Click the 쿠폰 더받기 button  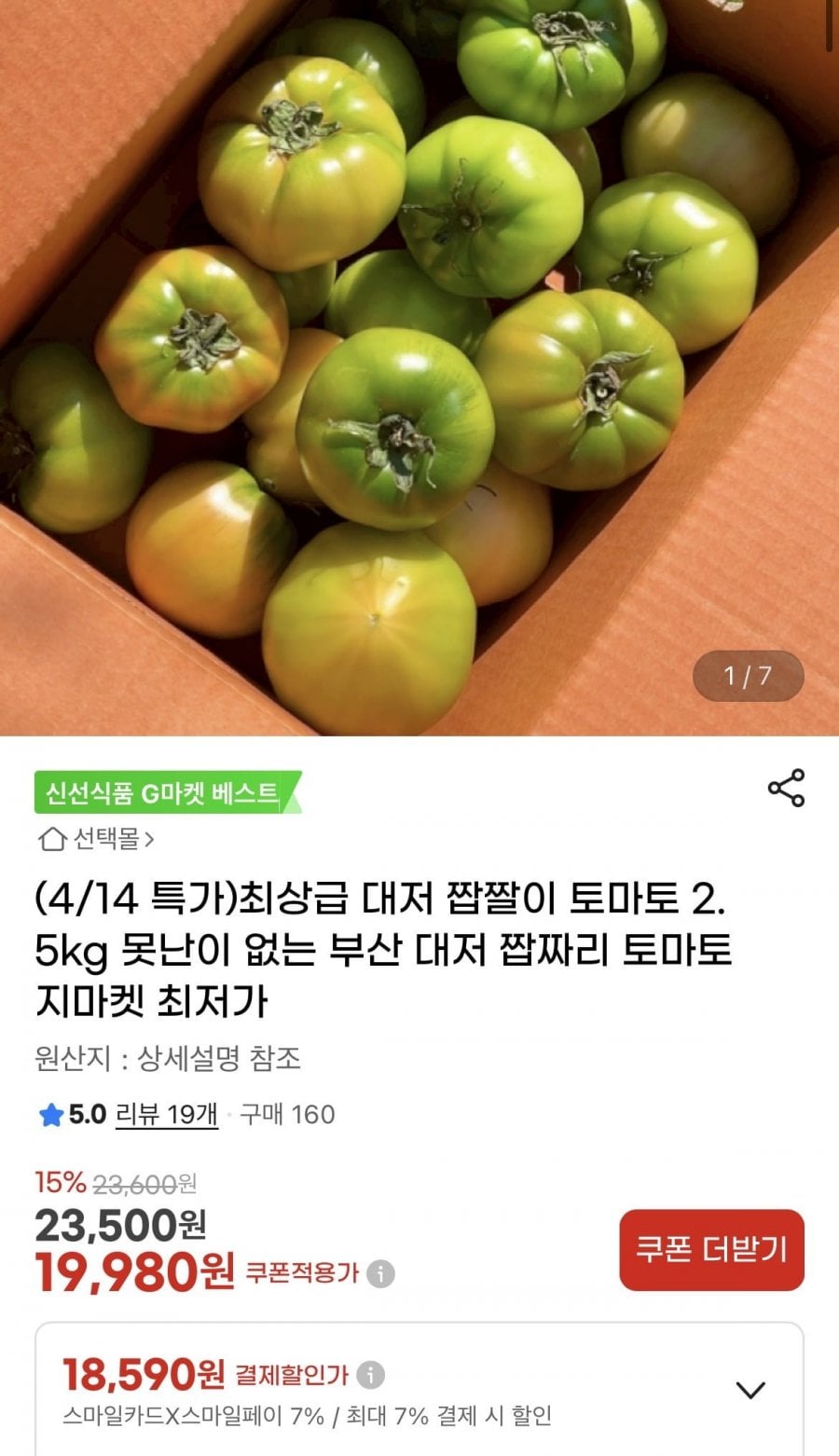(x=711, y=1250)
